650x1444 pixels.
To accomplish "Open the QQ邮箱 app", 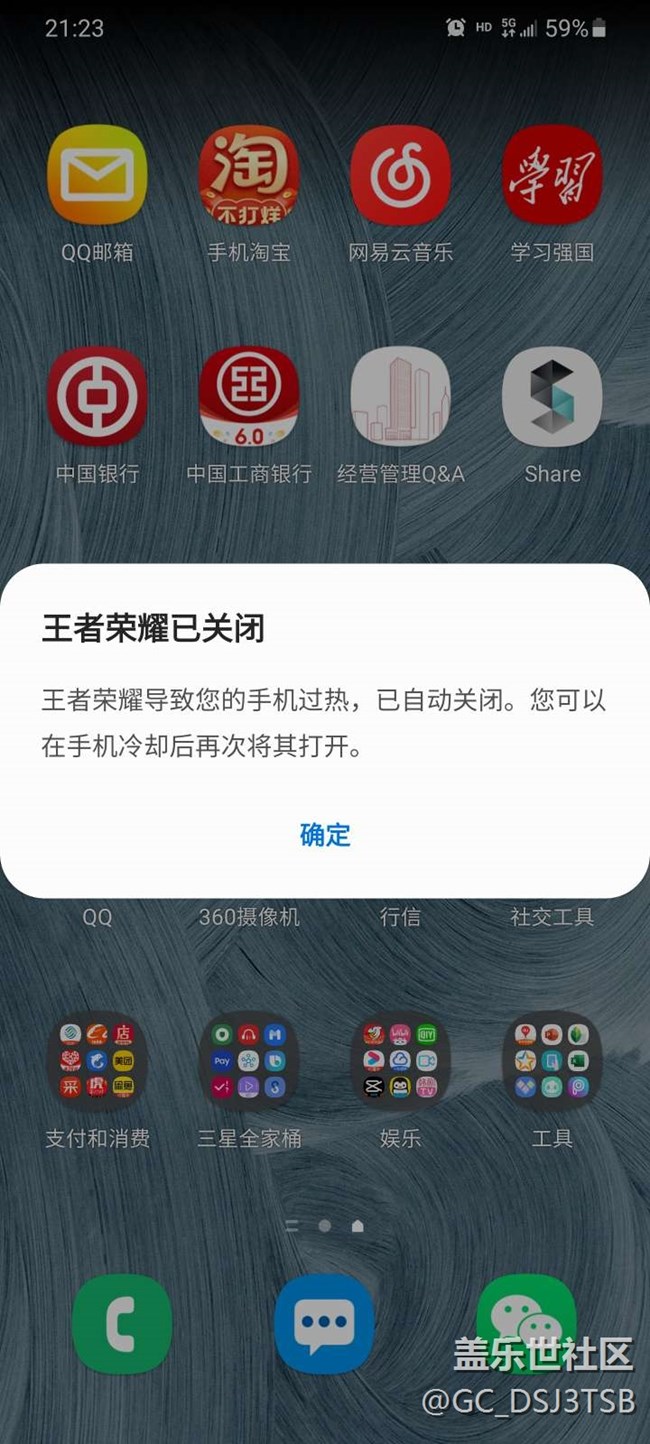I will [x=97, y=175].
